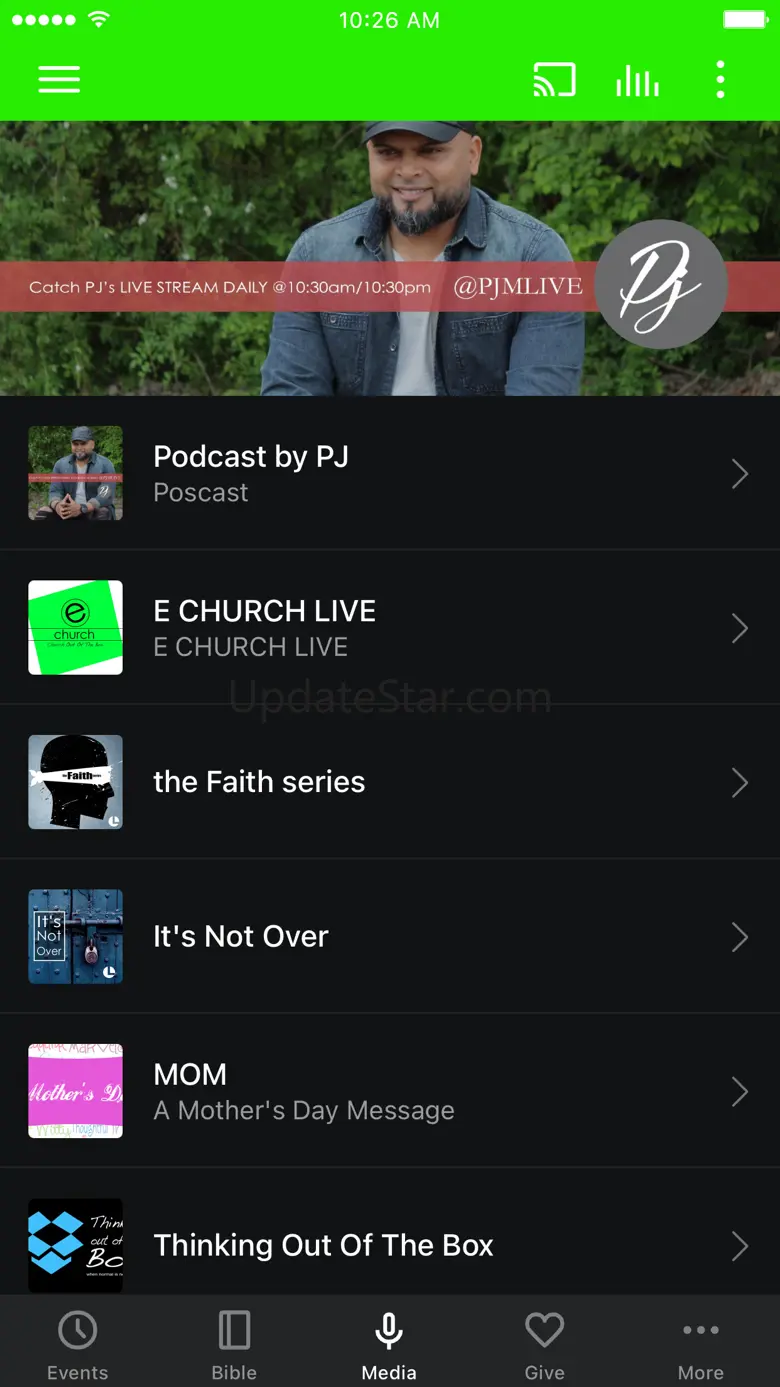Open the Faith series
780x1387 pixels.
(x=390, y=782)
